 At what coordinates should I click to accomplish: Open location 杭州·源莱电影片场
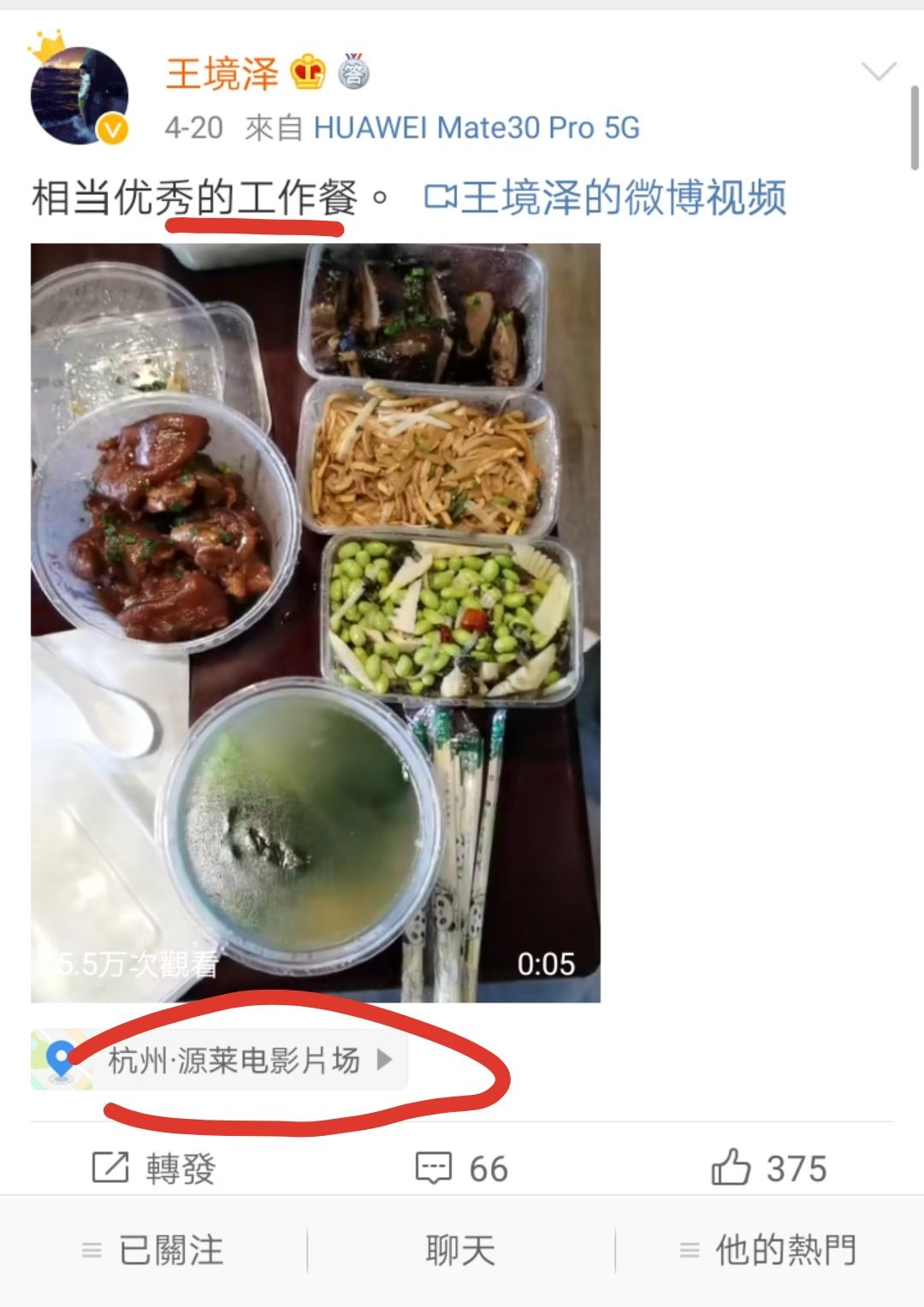click(234, 1061)
